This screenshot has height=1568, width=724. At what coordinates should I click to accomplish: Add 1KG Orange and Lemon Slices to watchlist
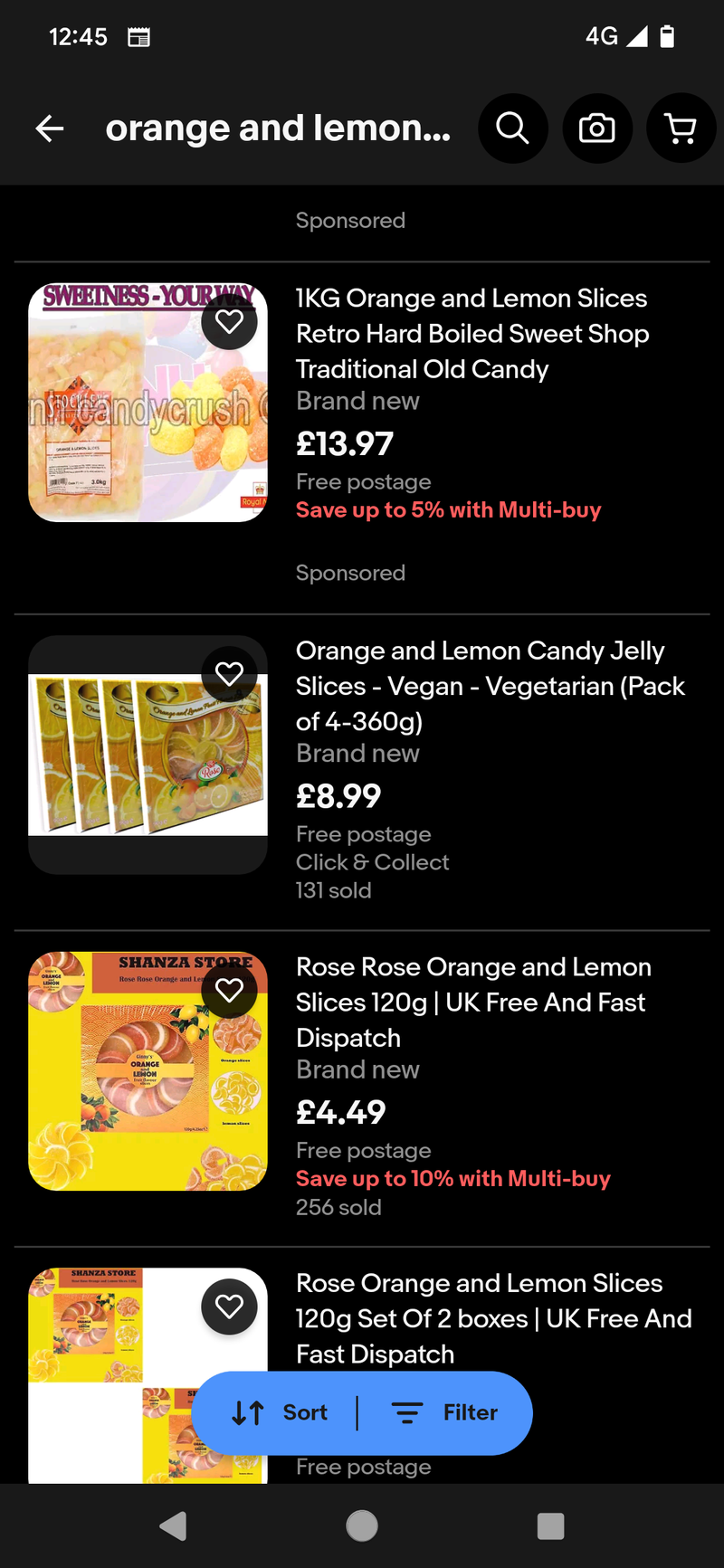(x=229, y=321)
